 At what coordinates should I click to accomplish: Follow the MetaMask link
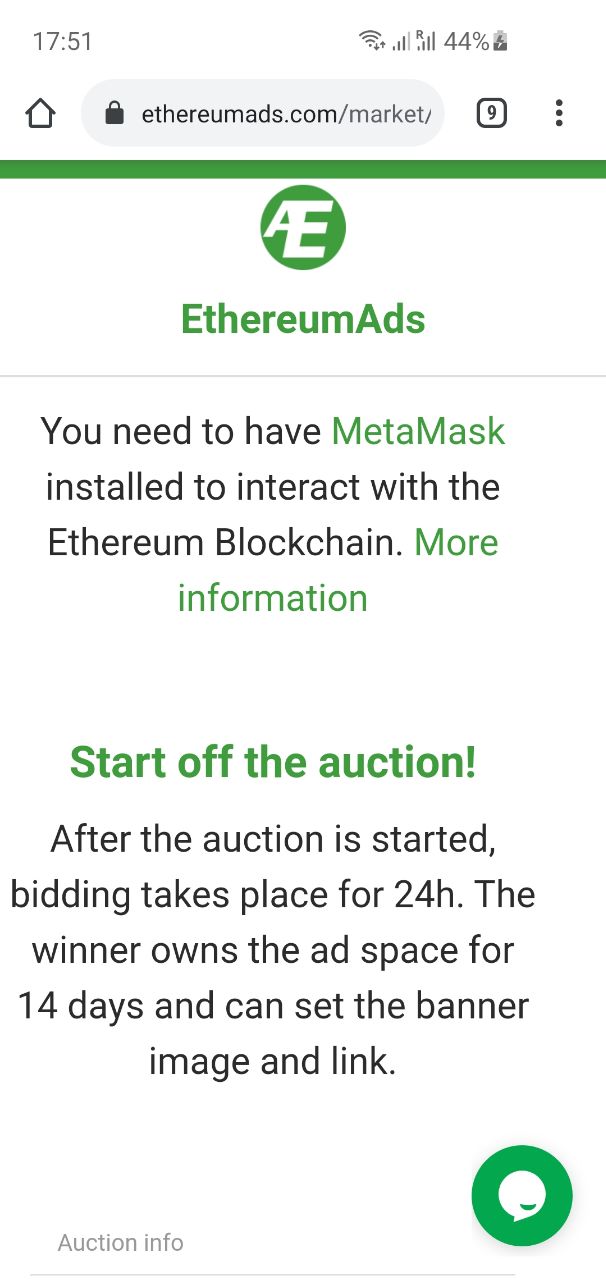tap(418, 431)
